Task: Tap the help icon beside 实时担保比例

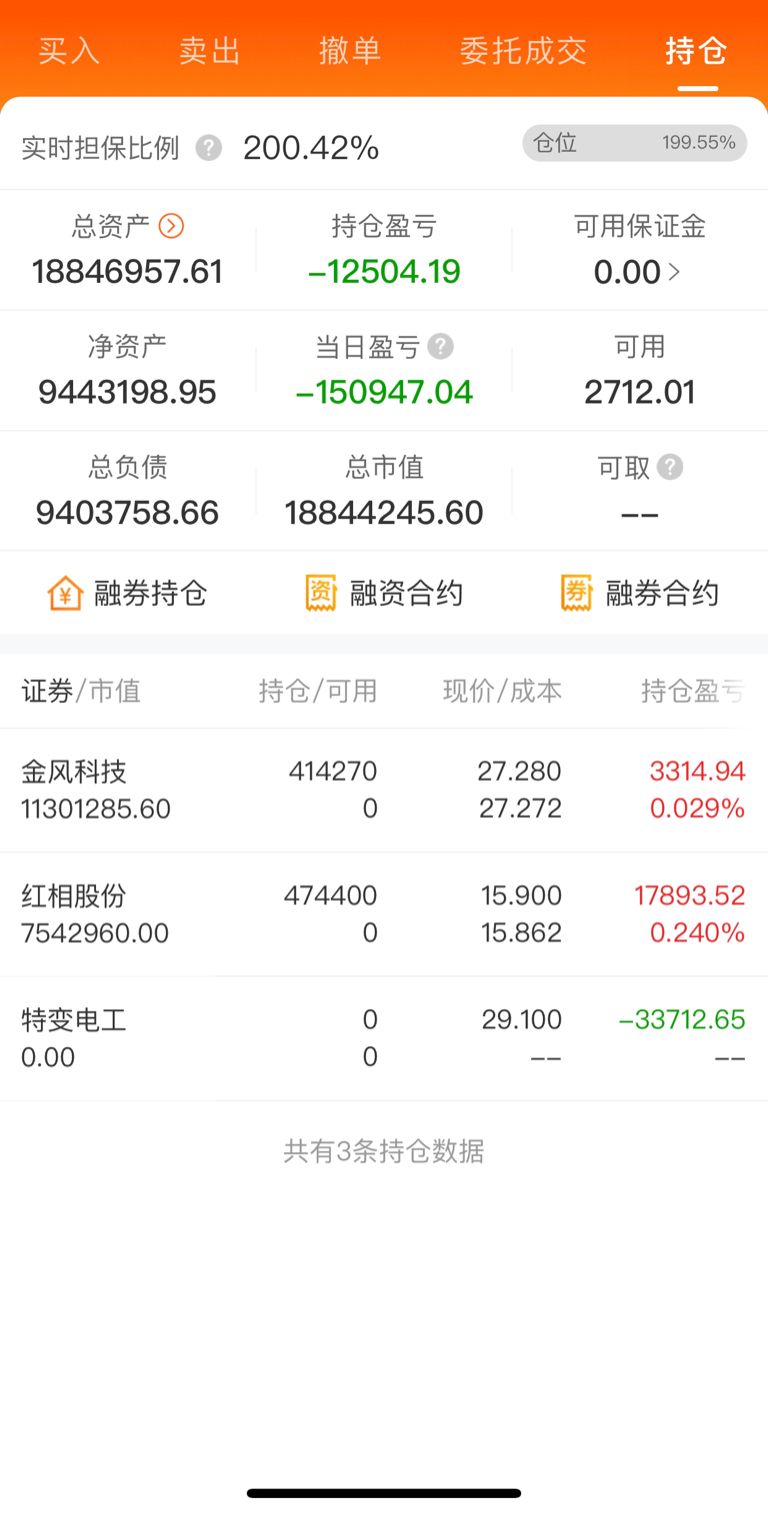Action: [x=208, y=148]
